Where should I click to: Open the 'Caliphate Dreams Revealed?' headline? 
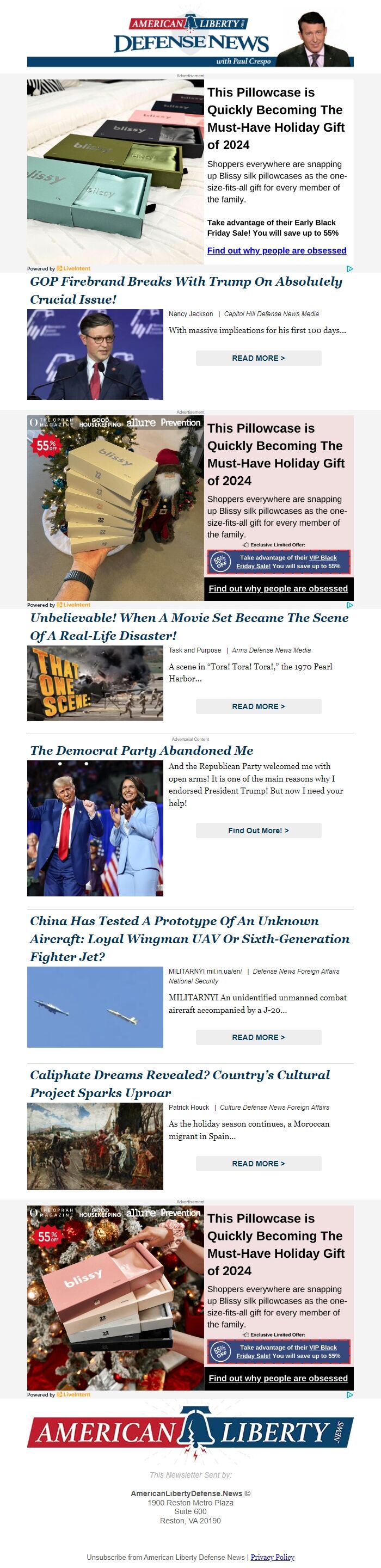pyautogui.click(x=180, y=1083)
